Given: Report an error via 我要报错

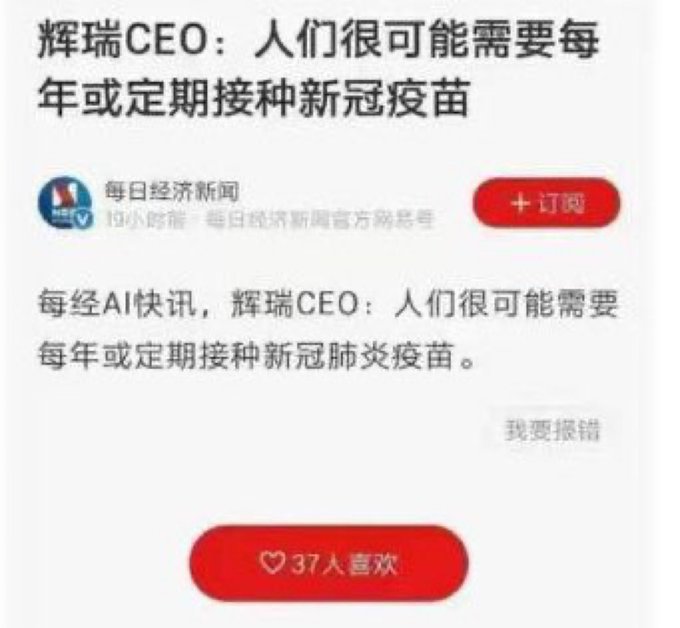Looking at the screenshot, I should (552, 431).
